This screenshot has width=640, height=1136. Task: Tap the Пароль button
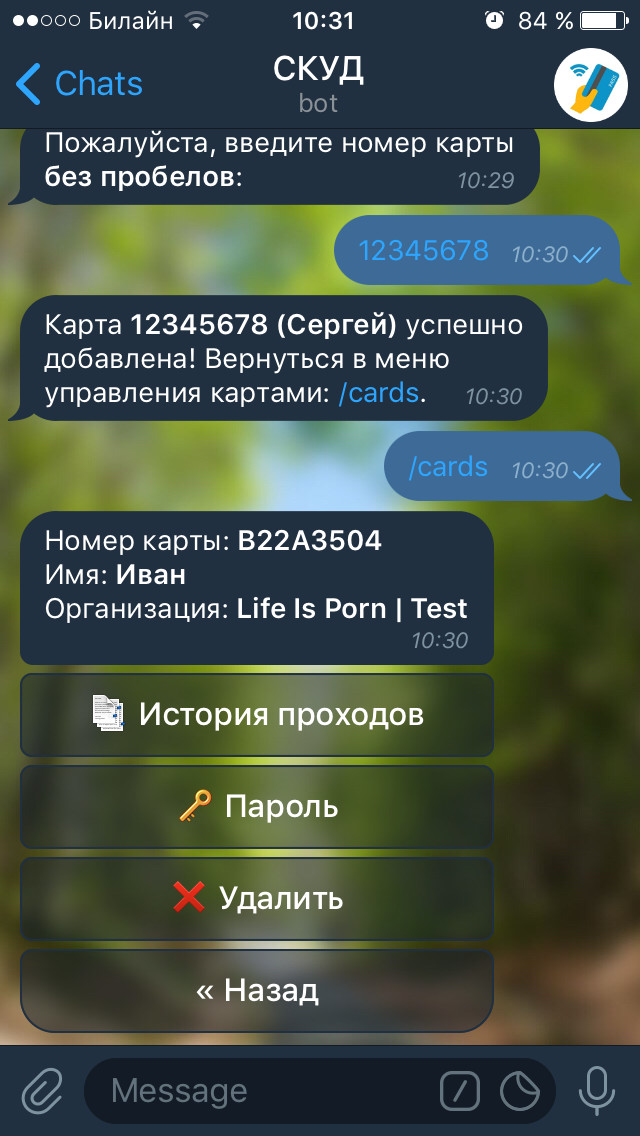[x=257, y=806]
